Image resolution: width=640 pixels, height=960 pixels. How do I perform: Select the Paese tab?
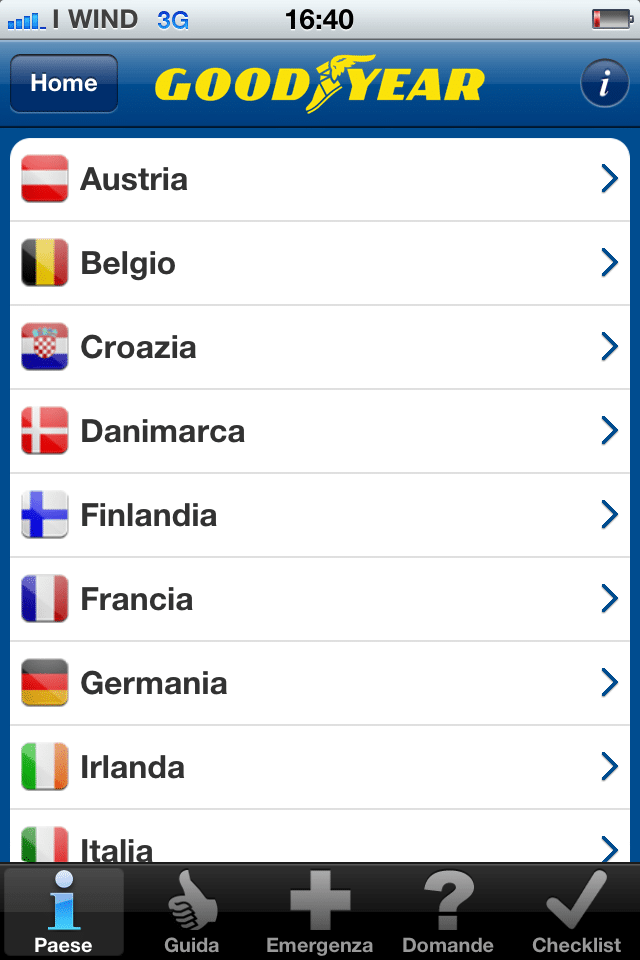64,912
